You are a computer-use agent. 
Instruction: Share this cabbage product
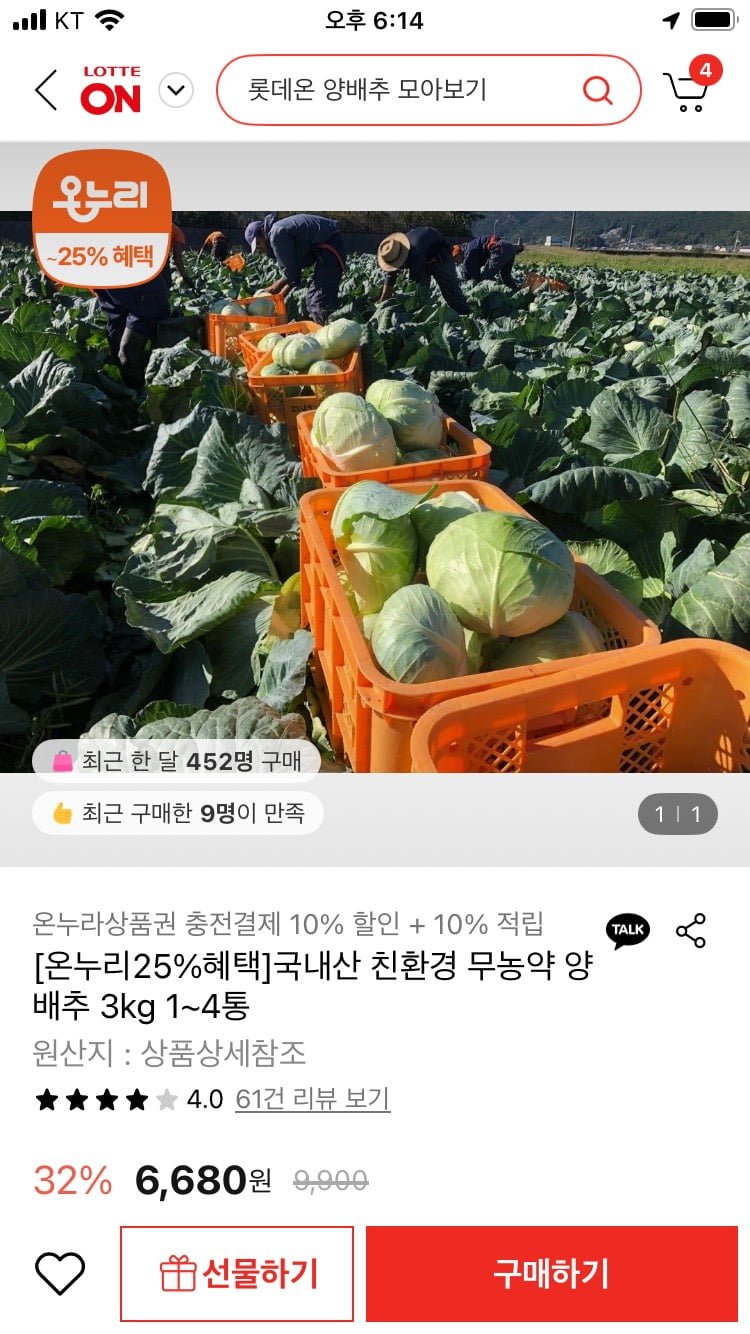[x=691, y=931]
